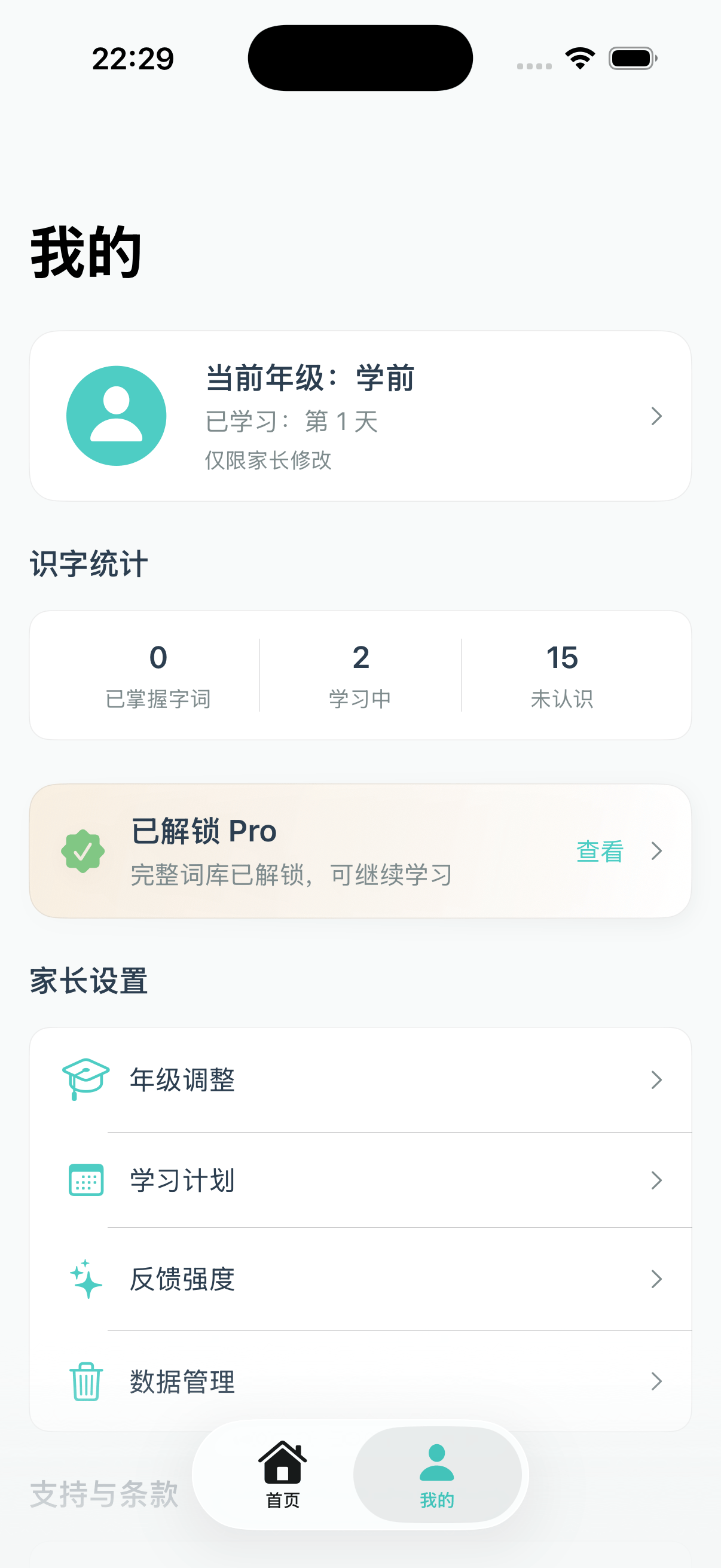This screenshot has width=721, height=1568.
Task: Tap the graduation cap icon beside 年级调整
Action: click(x=85, y=1079)
